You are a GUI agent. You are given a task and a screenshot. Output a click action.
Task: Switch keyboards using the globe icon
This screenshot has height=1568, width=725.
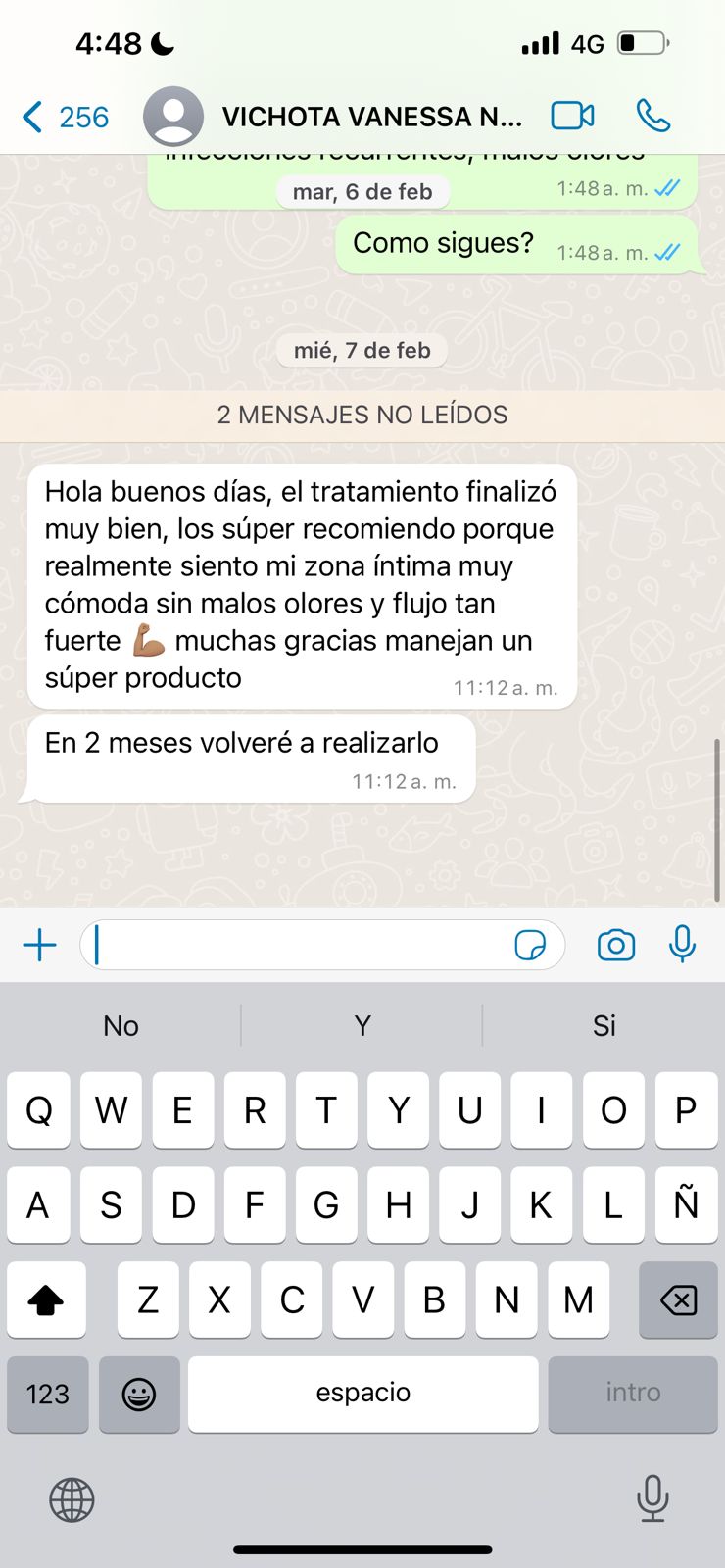pos(70,1497)
